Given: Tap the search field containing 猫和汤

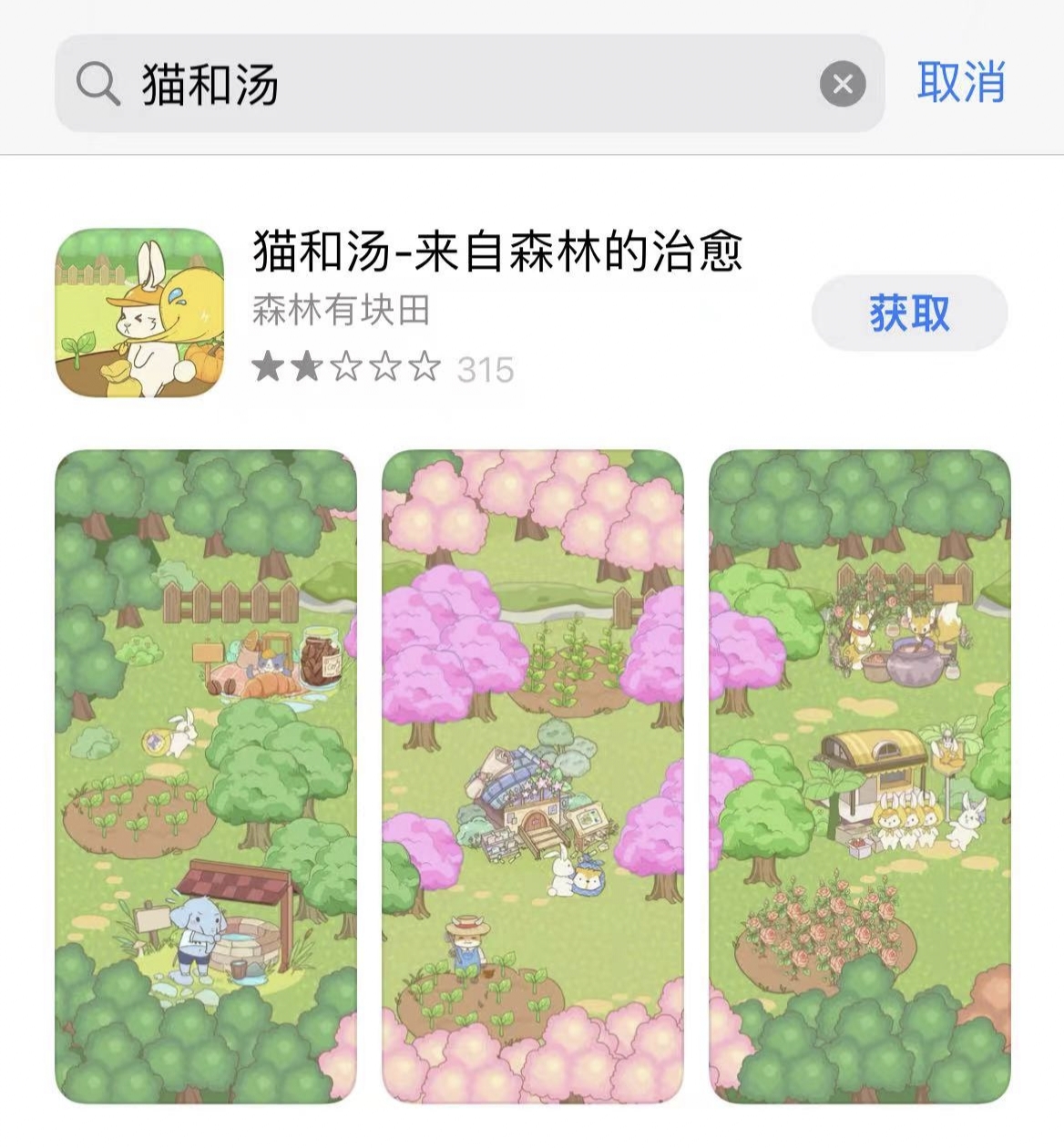Looking at the screenshot, I should coord(455,84).
